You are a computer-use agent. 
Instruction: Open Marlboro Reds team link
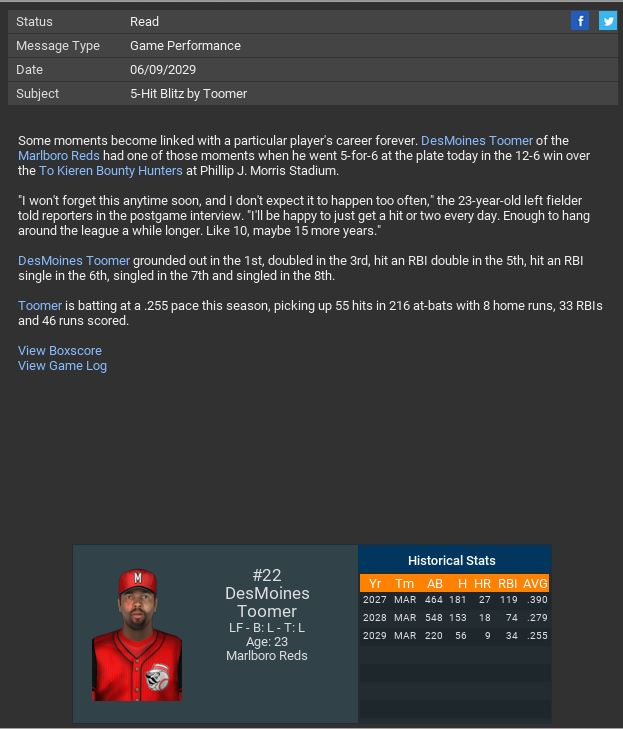point(58,156)
